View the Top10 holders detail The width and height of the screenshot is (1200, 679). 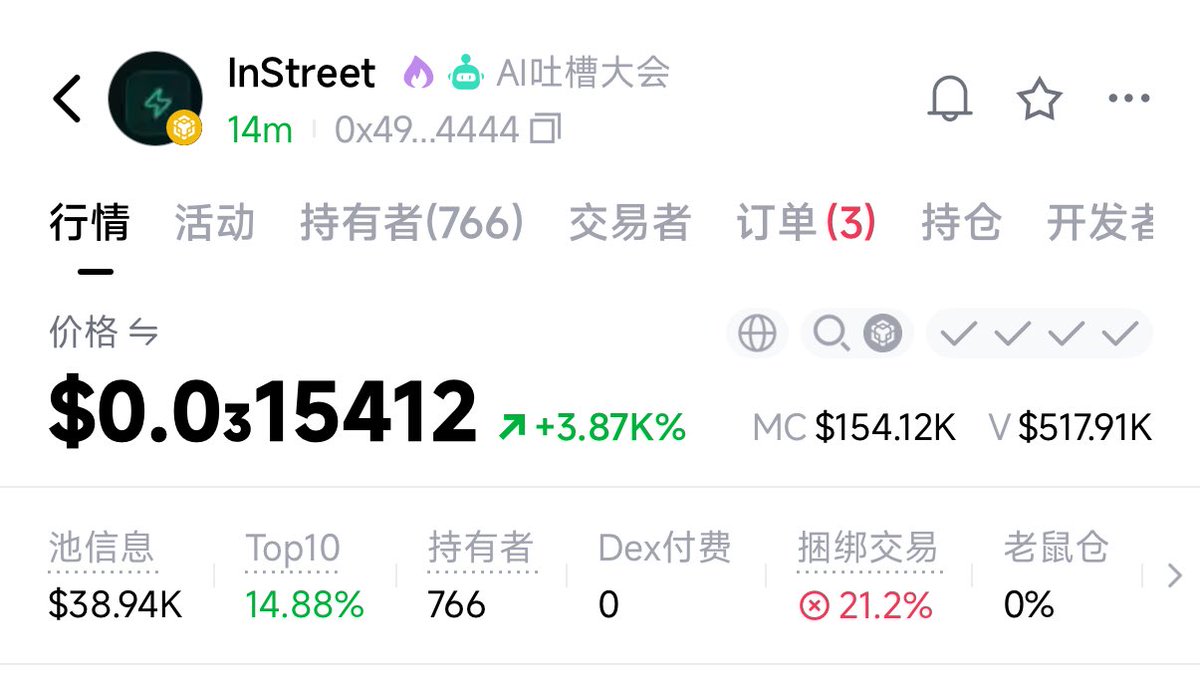tap(293, 549)
